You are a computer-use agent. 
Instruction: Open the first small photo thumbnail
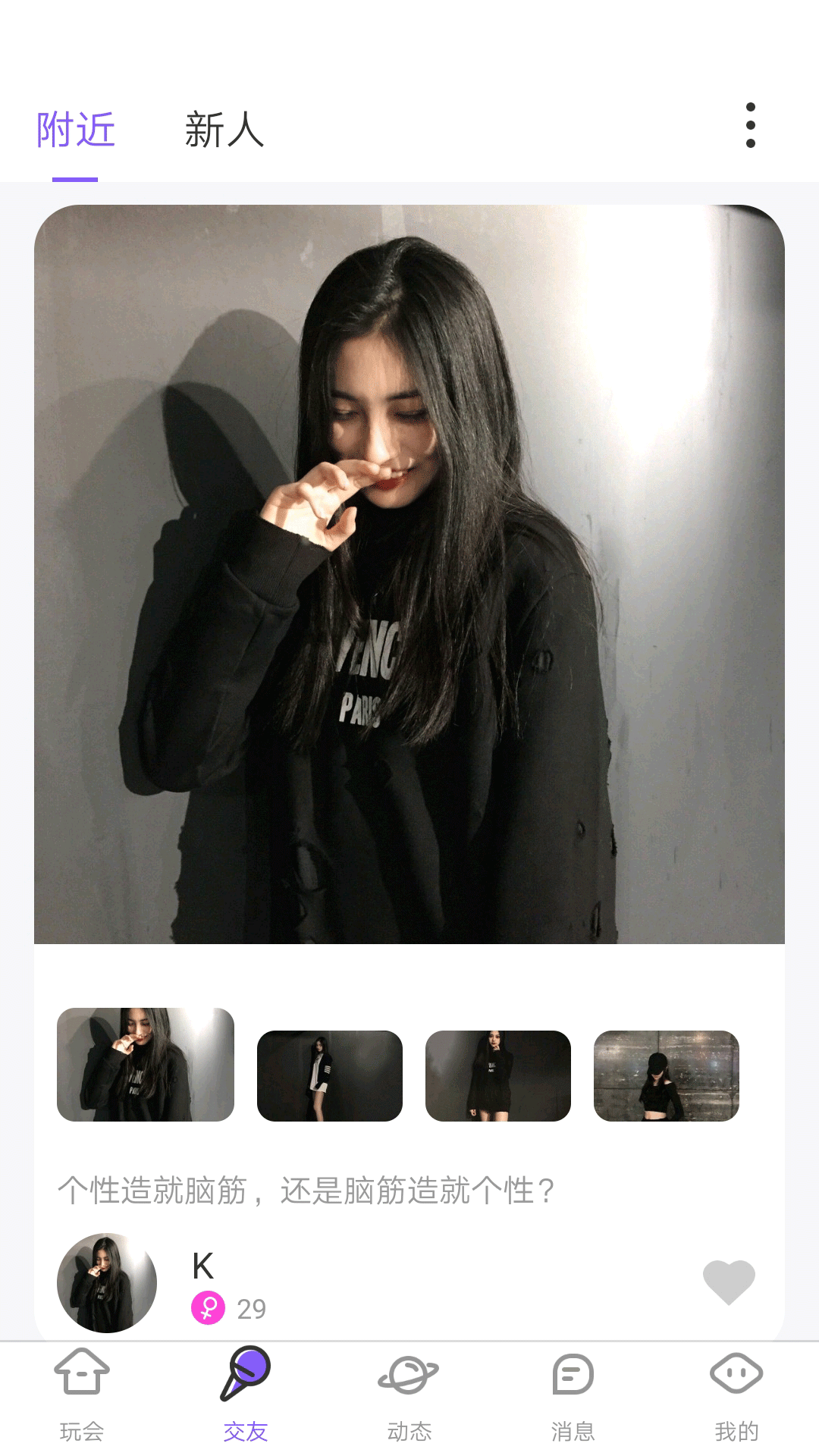point(145,1065)
